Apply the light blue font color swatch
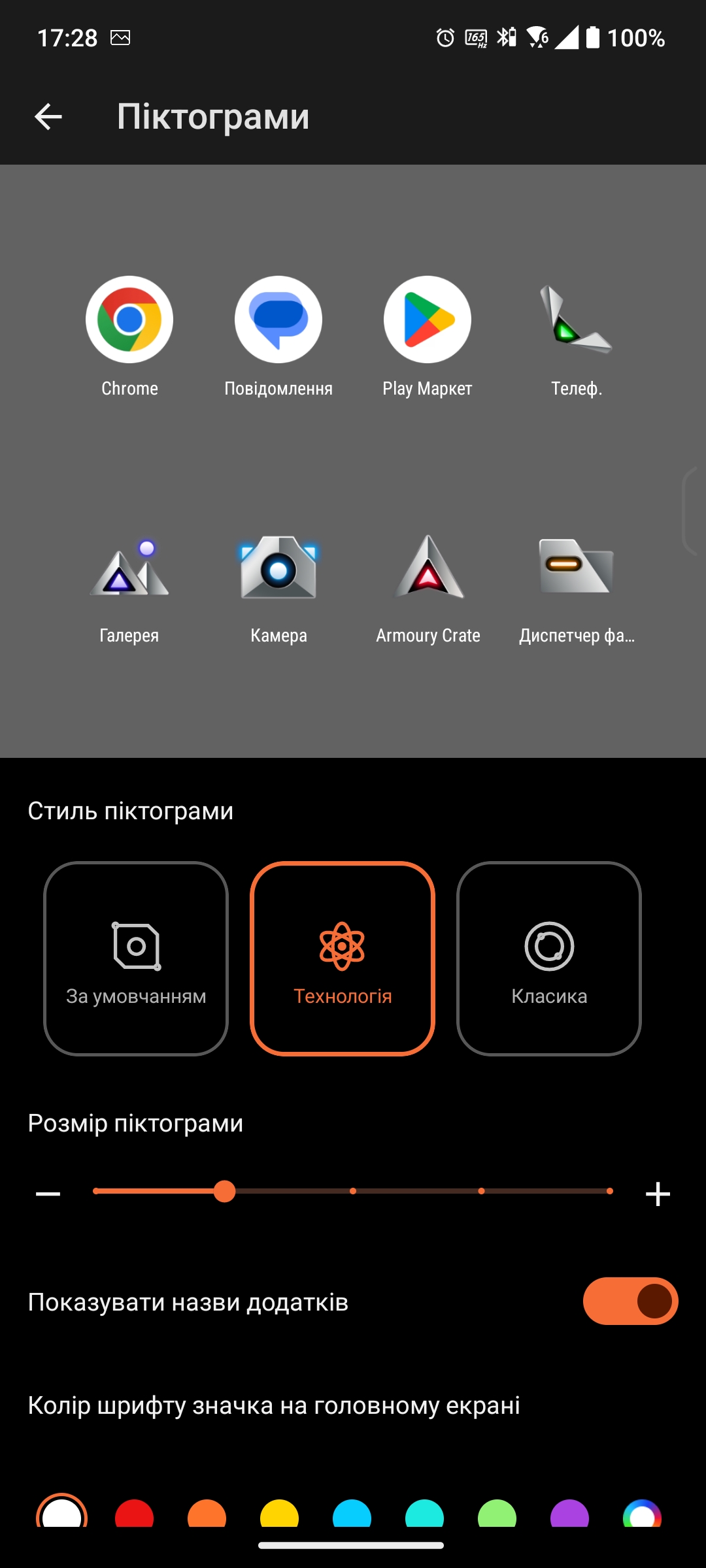 (x=352, y=1514)
